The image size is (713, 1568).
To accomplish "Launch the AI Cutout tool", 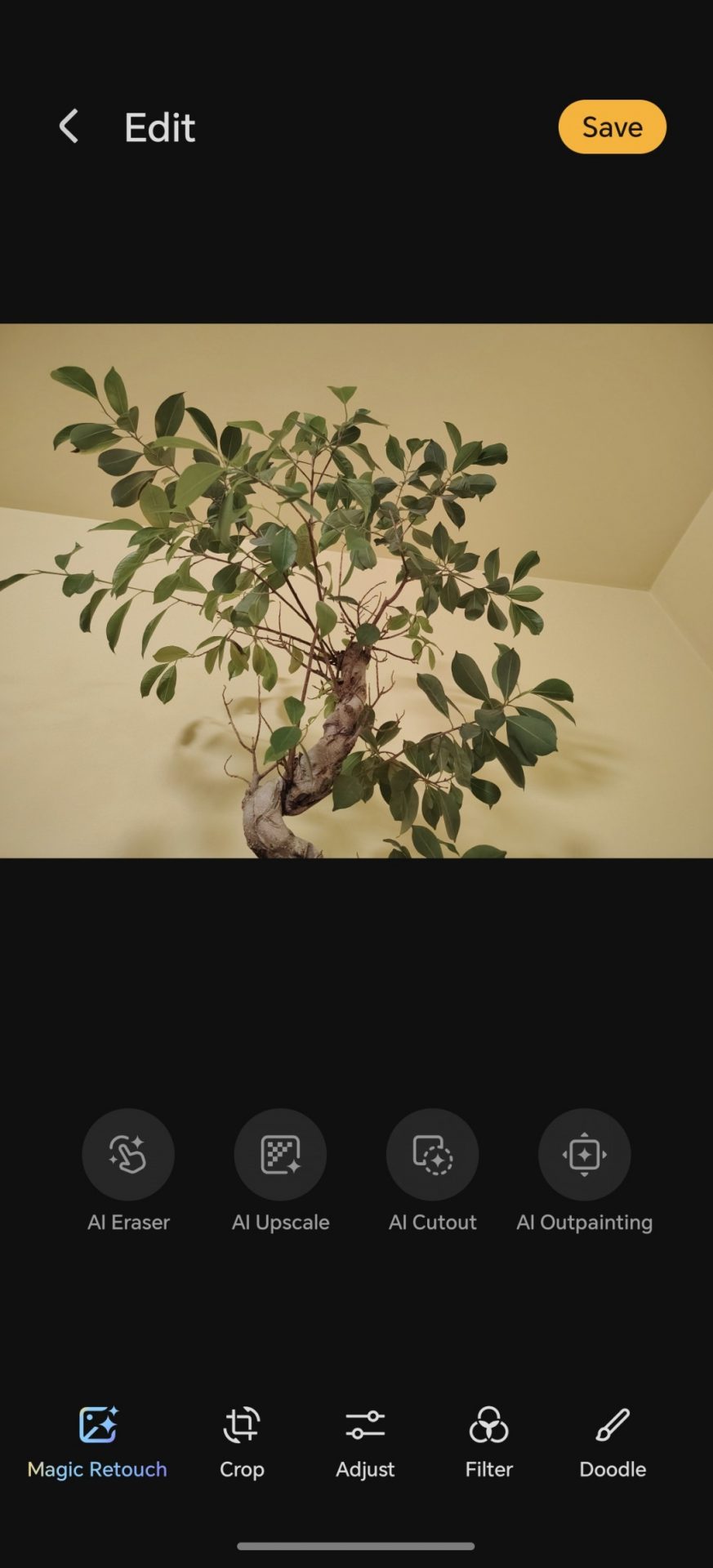I will [x=432, y=1154].
